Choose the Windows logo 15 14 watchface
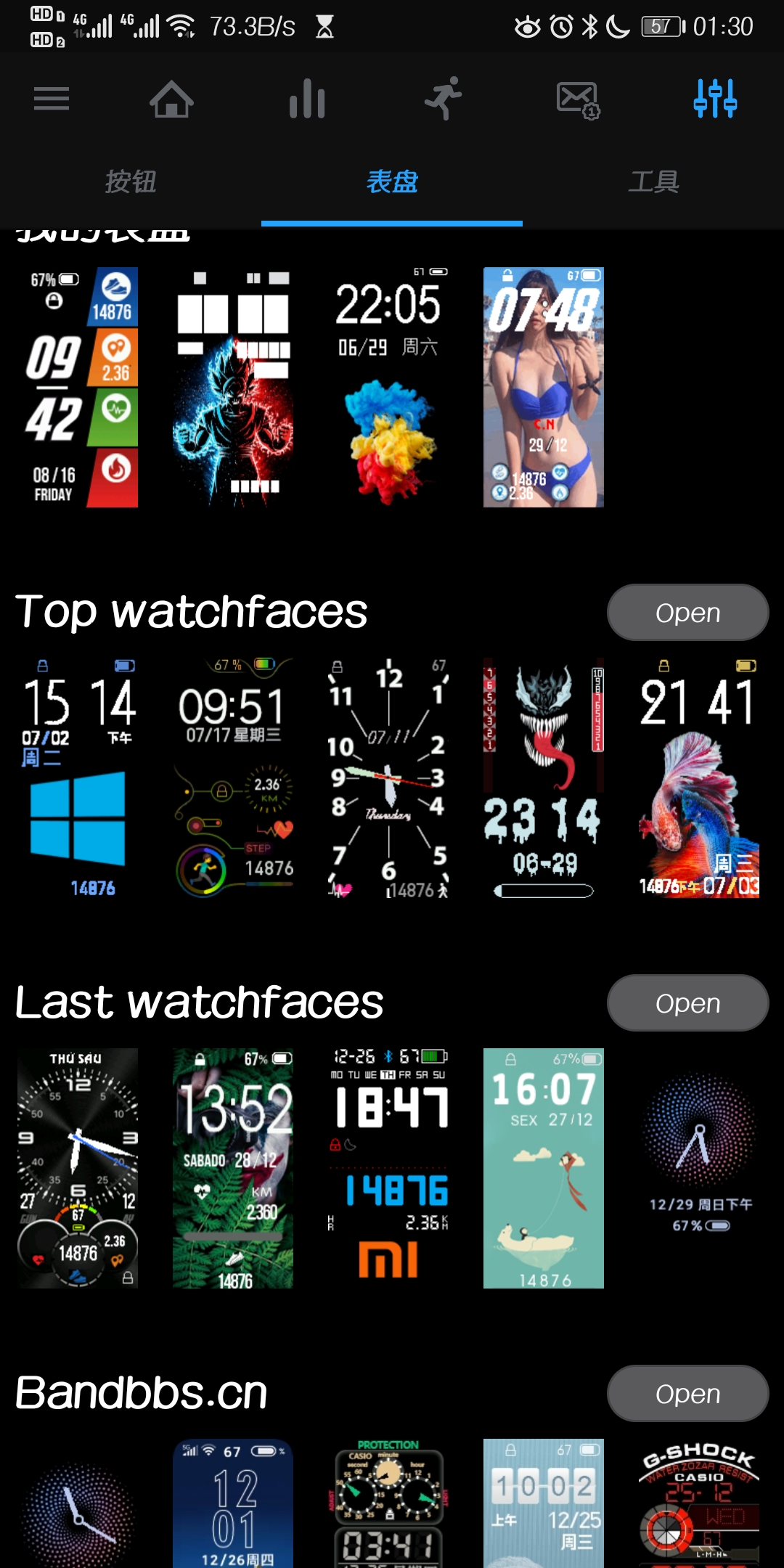This screenshot has height=1568, width=784. [78, 777]
